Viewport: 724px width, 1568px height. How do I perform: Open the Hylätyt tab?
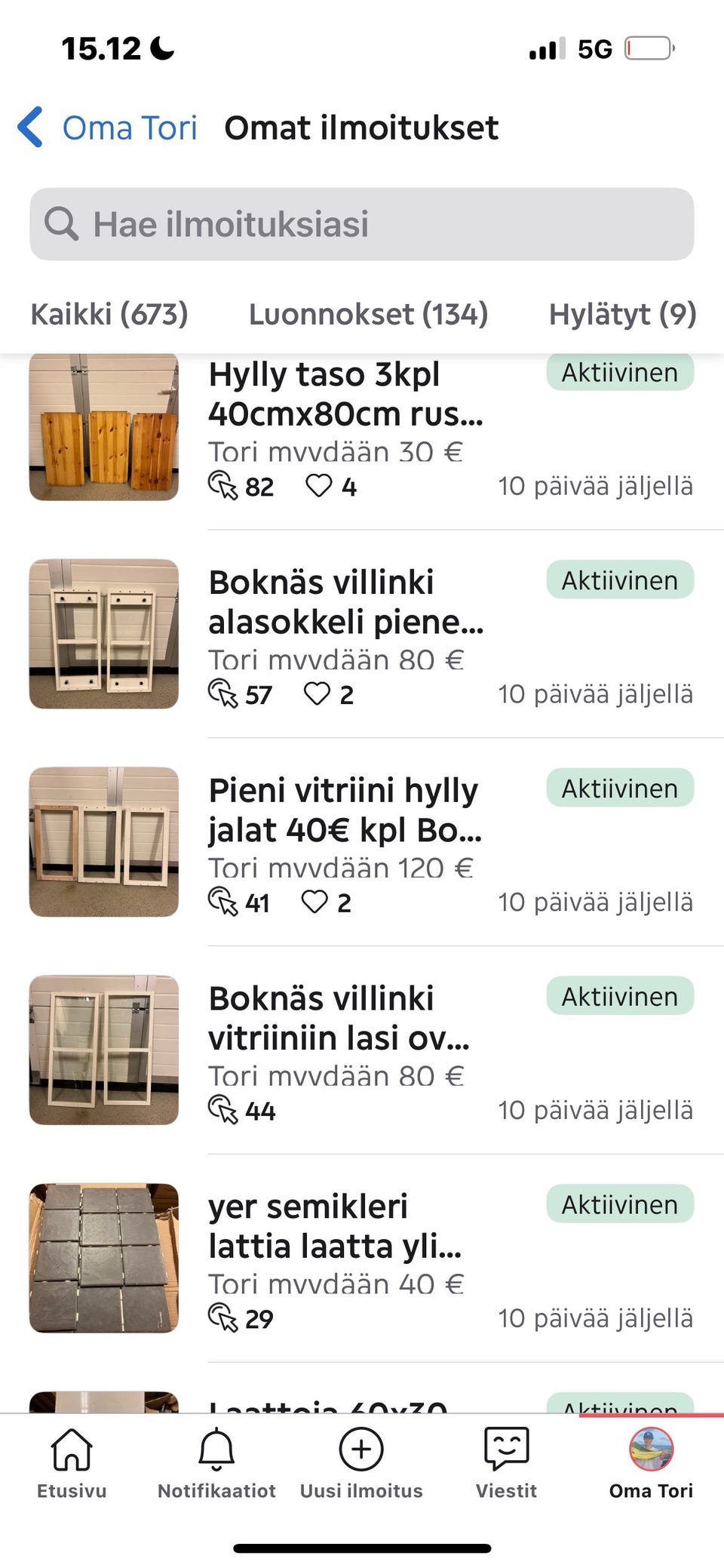click(x=624, y=314)
